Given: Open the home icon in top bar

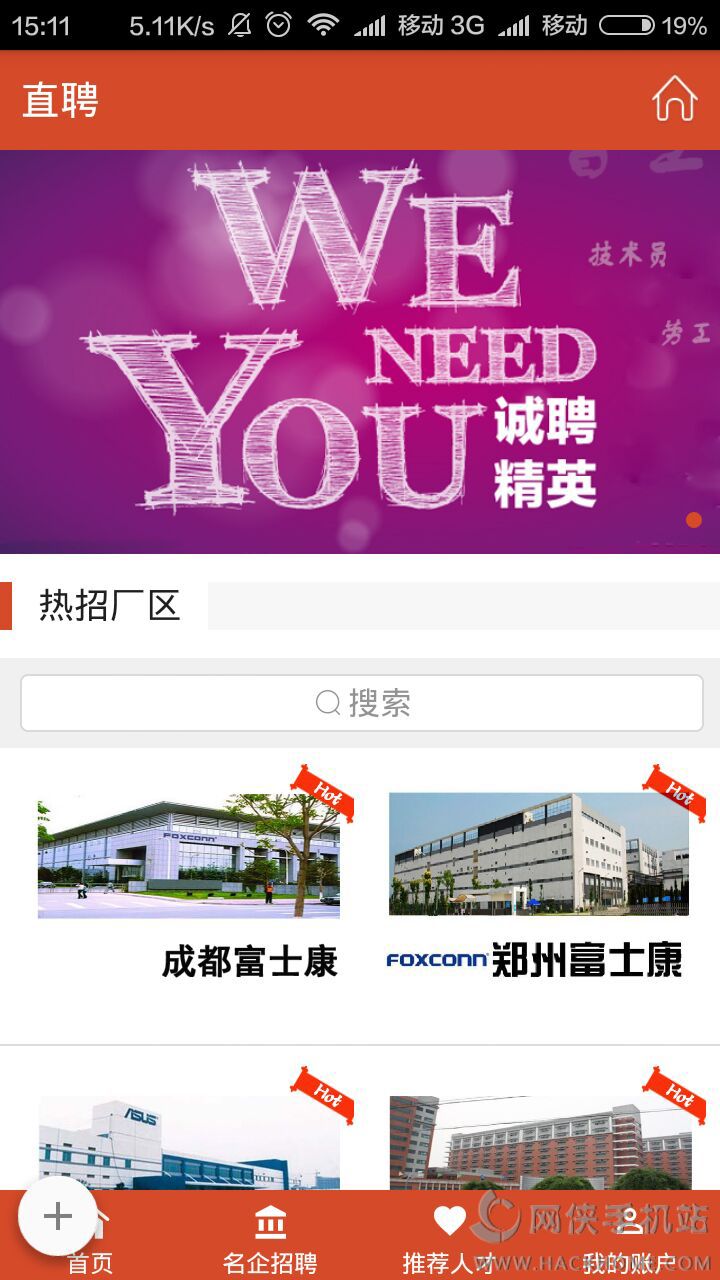Looking at the screenshot, I should (x=674, y=99).
